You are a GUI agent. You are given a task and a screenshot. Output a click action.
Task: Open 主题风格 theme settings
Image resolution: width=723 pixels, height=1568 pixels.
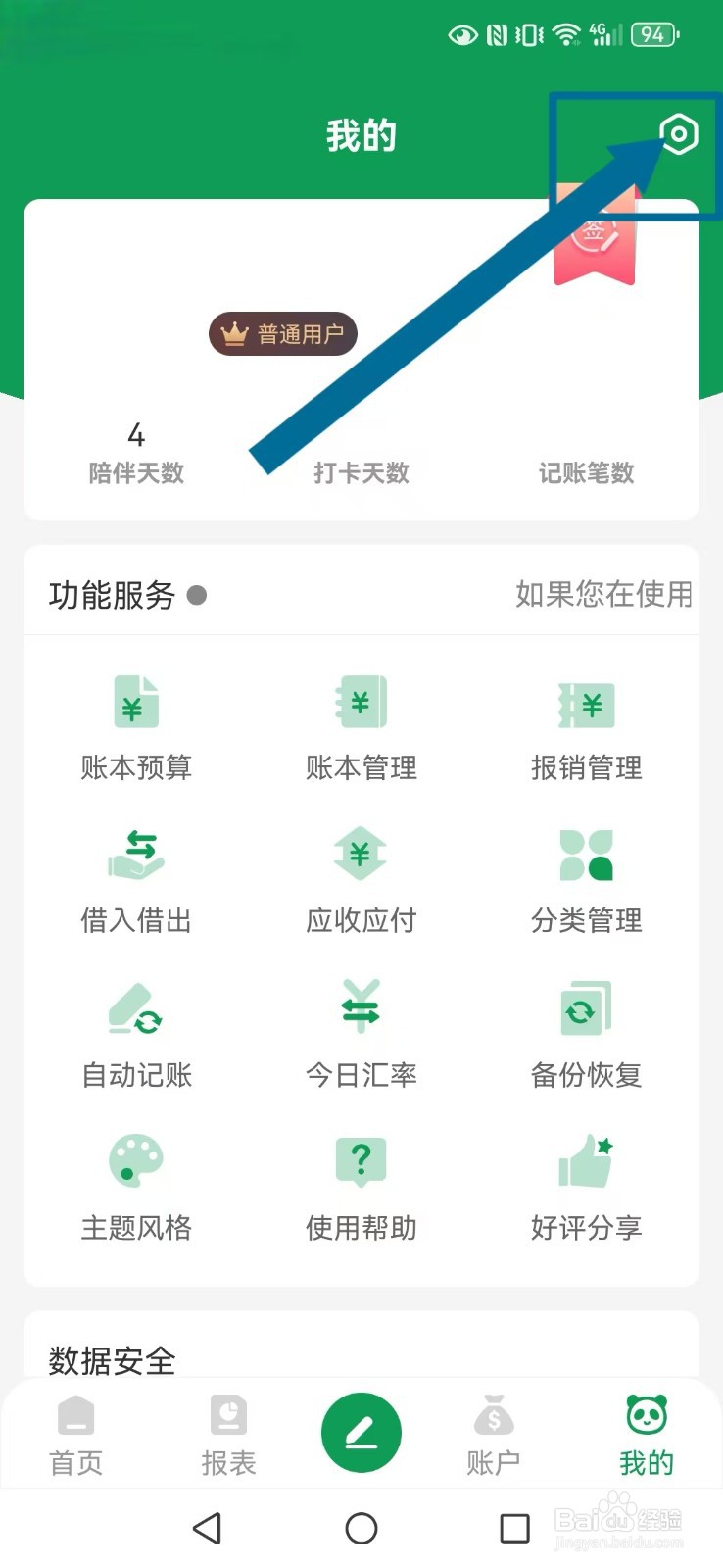pos(136,1188)
